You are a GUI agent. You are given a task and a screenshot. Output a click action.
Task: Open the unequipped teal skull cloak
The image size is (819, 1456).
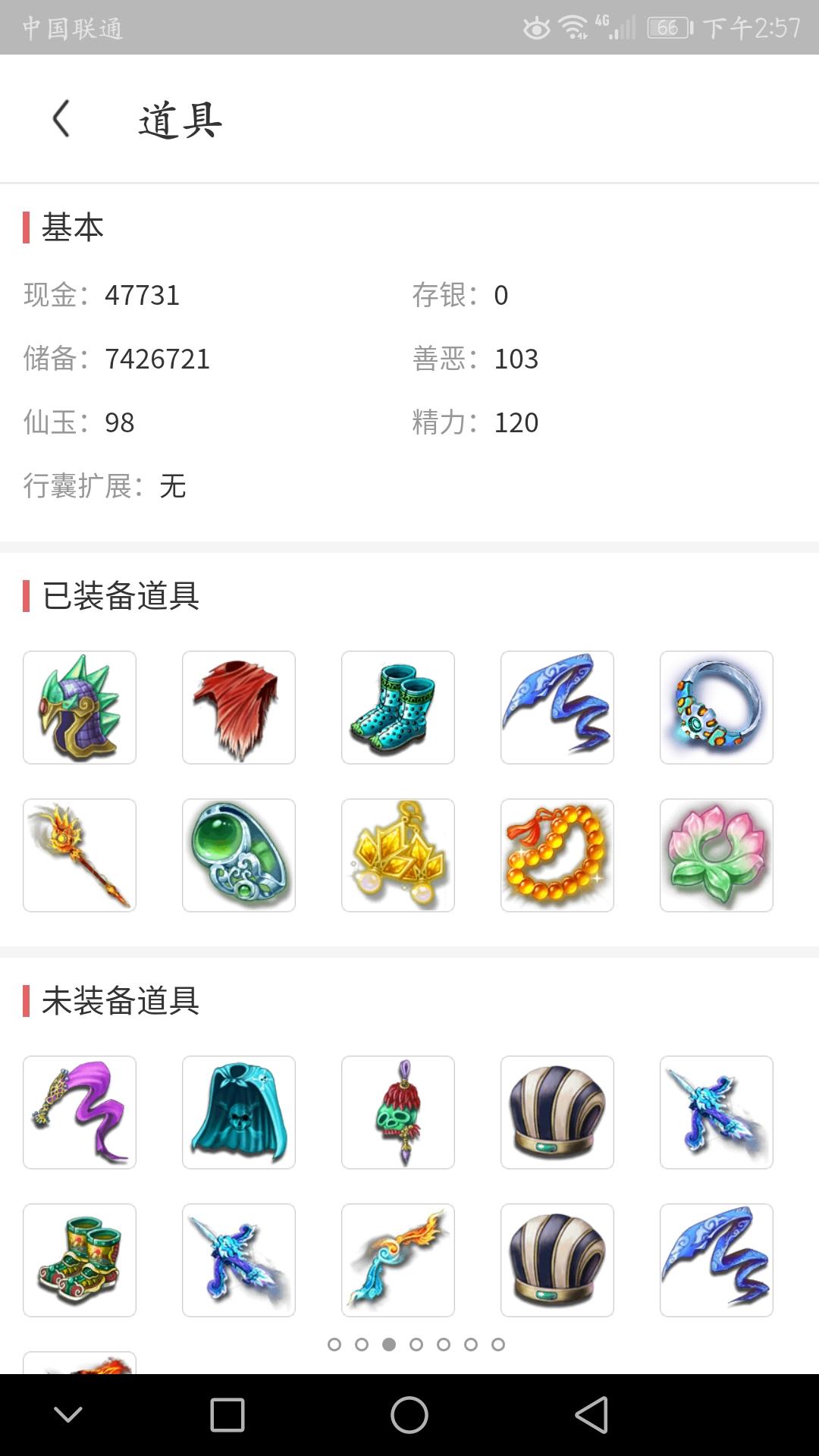pyautogui.click(x=239, y=1112)
